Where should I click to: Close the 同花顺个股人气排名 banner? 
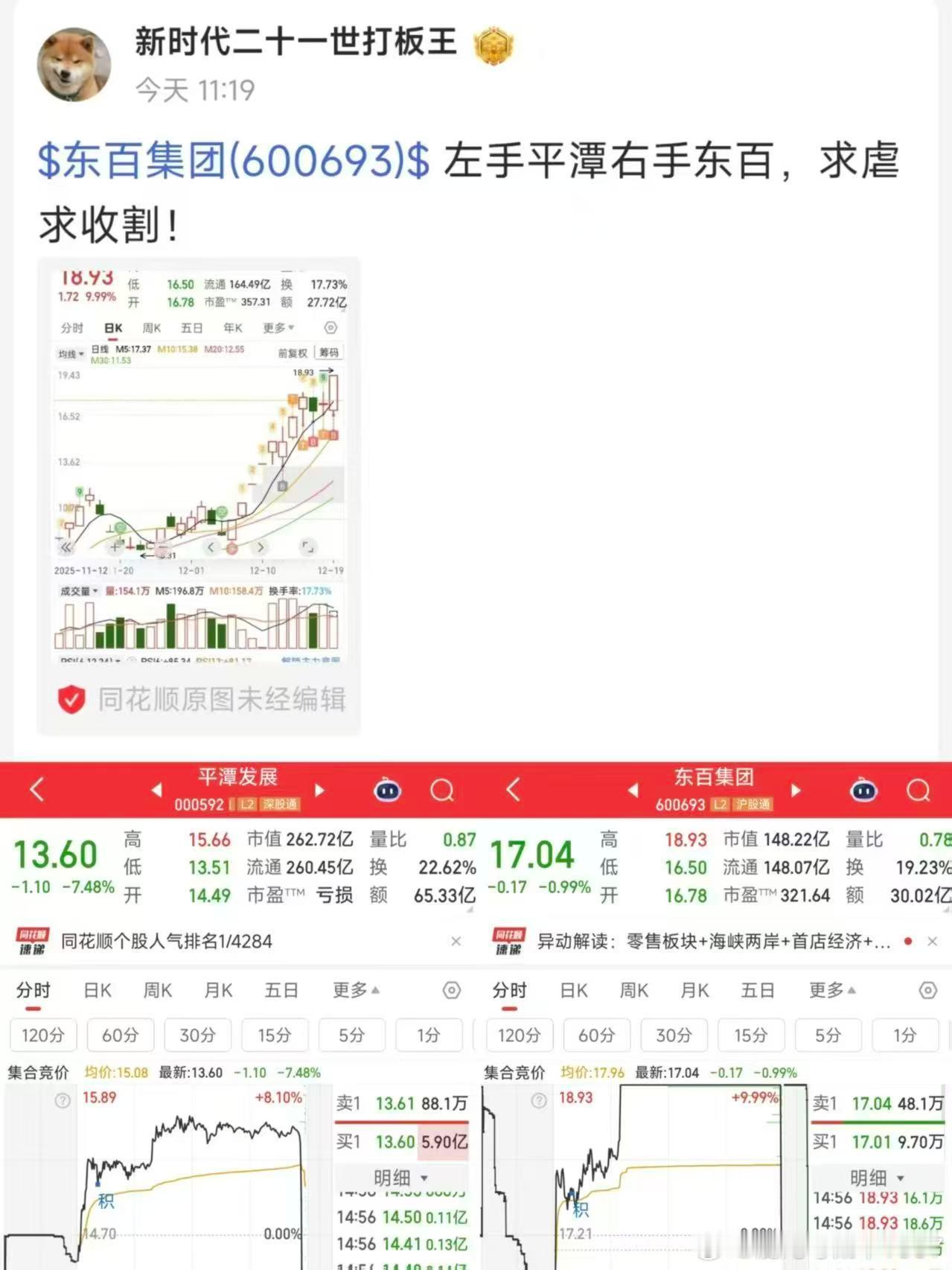(456, 941)
